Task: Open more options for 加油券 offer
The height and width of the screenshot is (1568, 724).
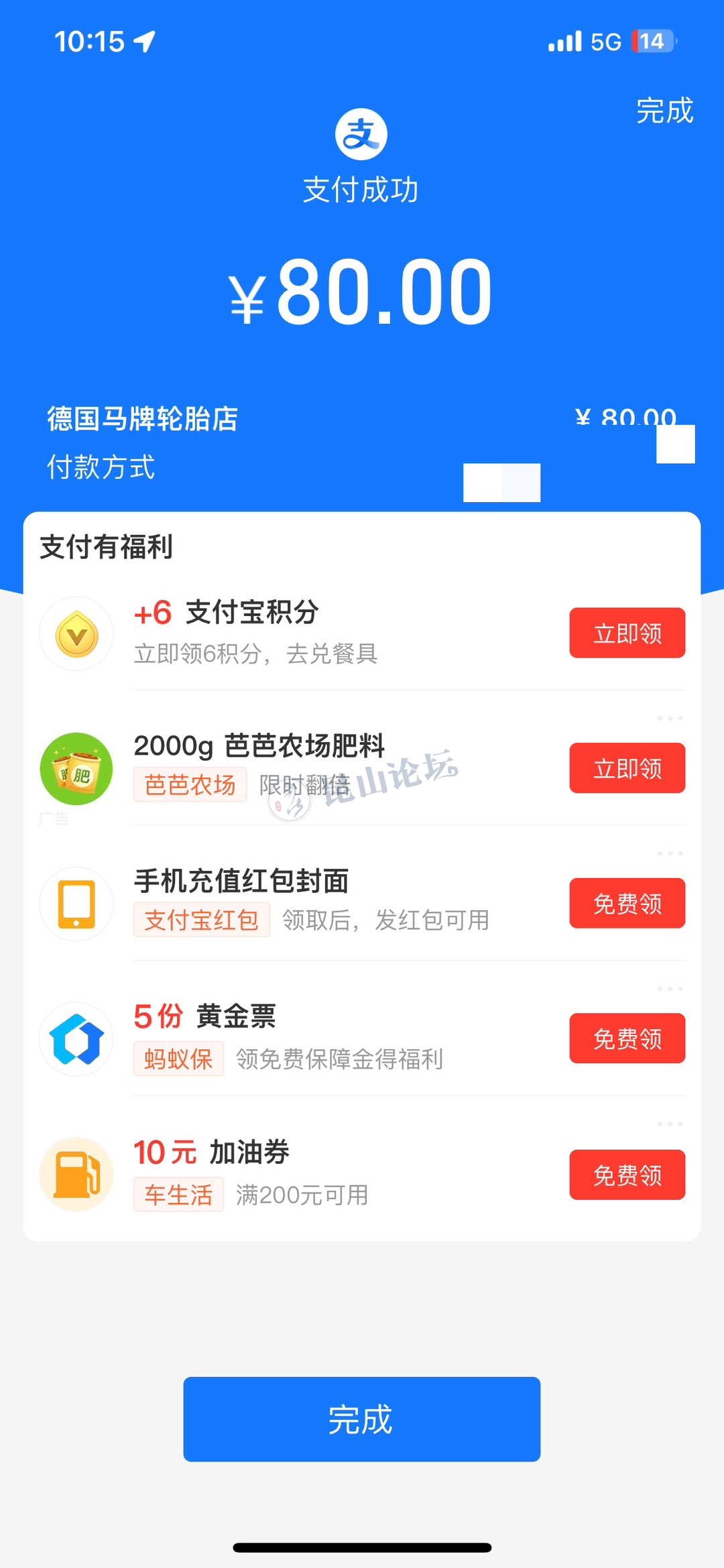Action: 670,1124
